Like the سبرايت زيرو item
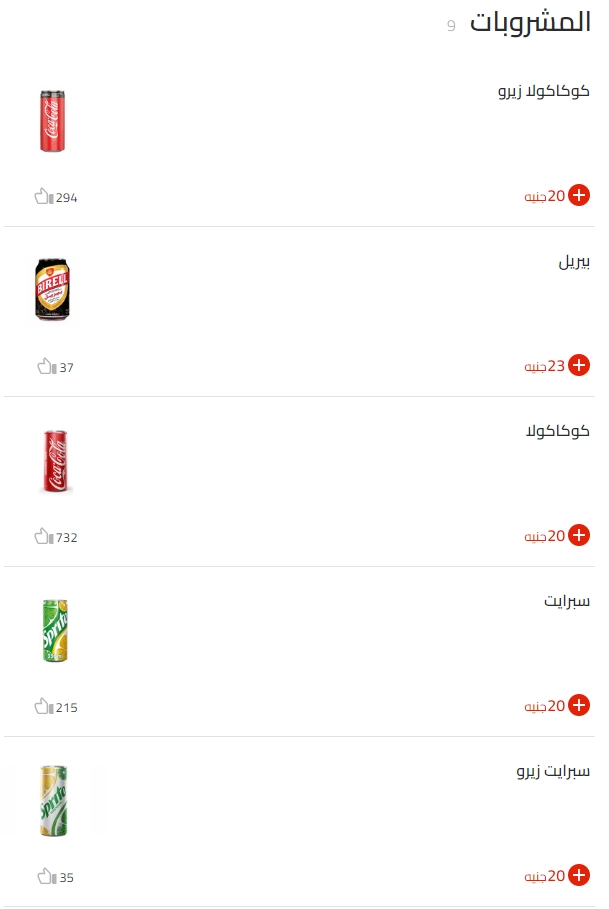This screenshot has width=609, height=909. click(46, 876)
